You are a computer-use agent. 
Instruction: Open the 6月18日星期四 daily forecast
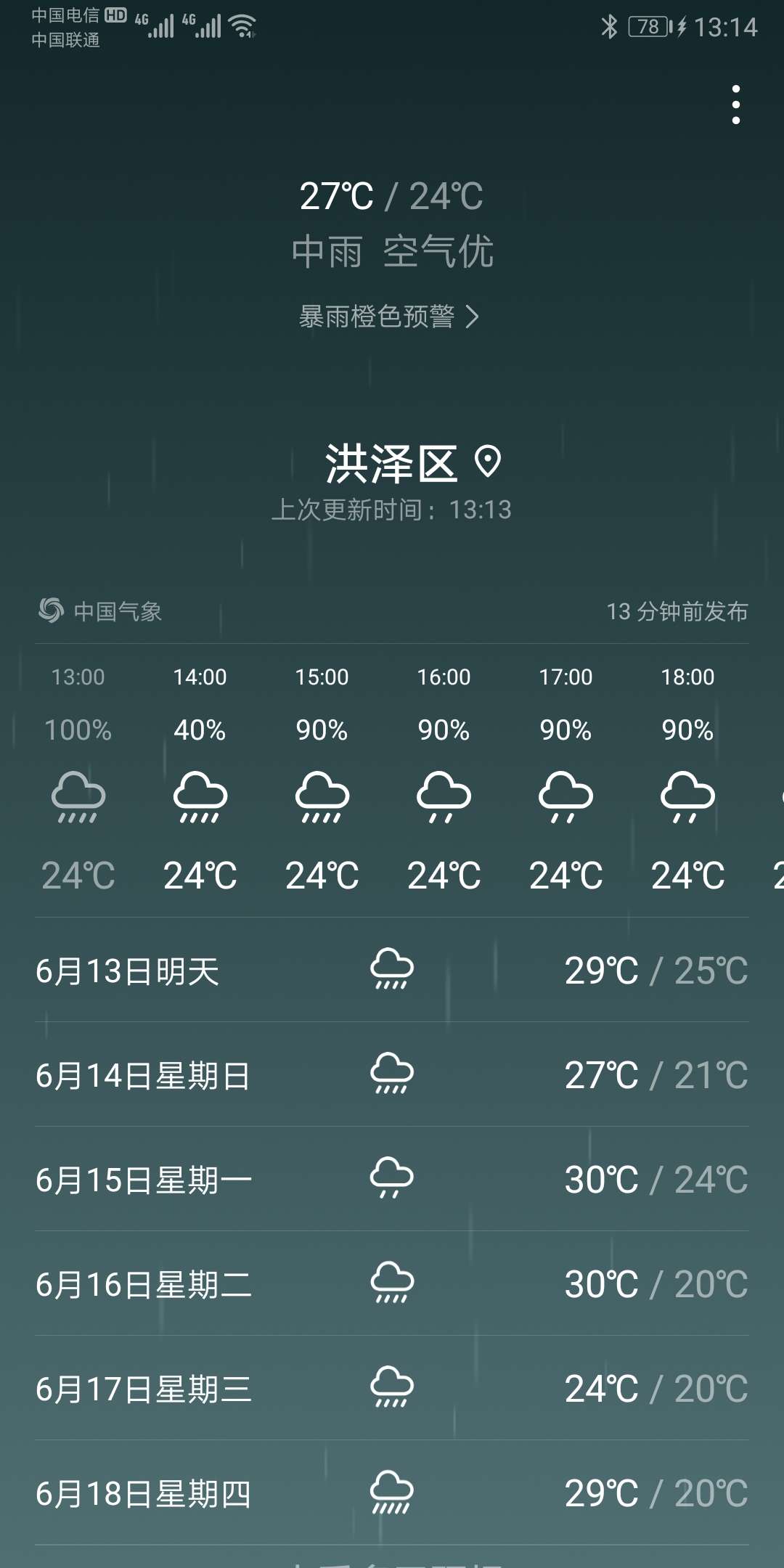tap(392, 1493)
